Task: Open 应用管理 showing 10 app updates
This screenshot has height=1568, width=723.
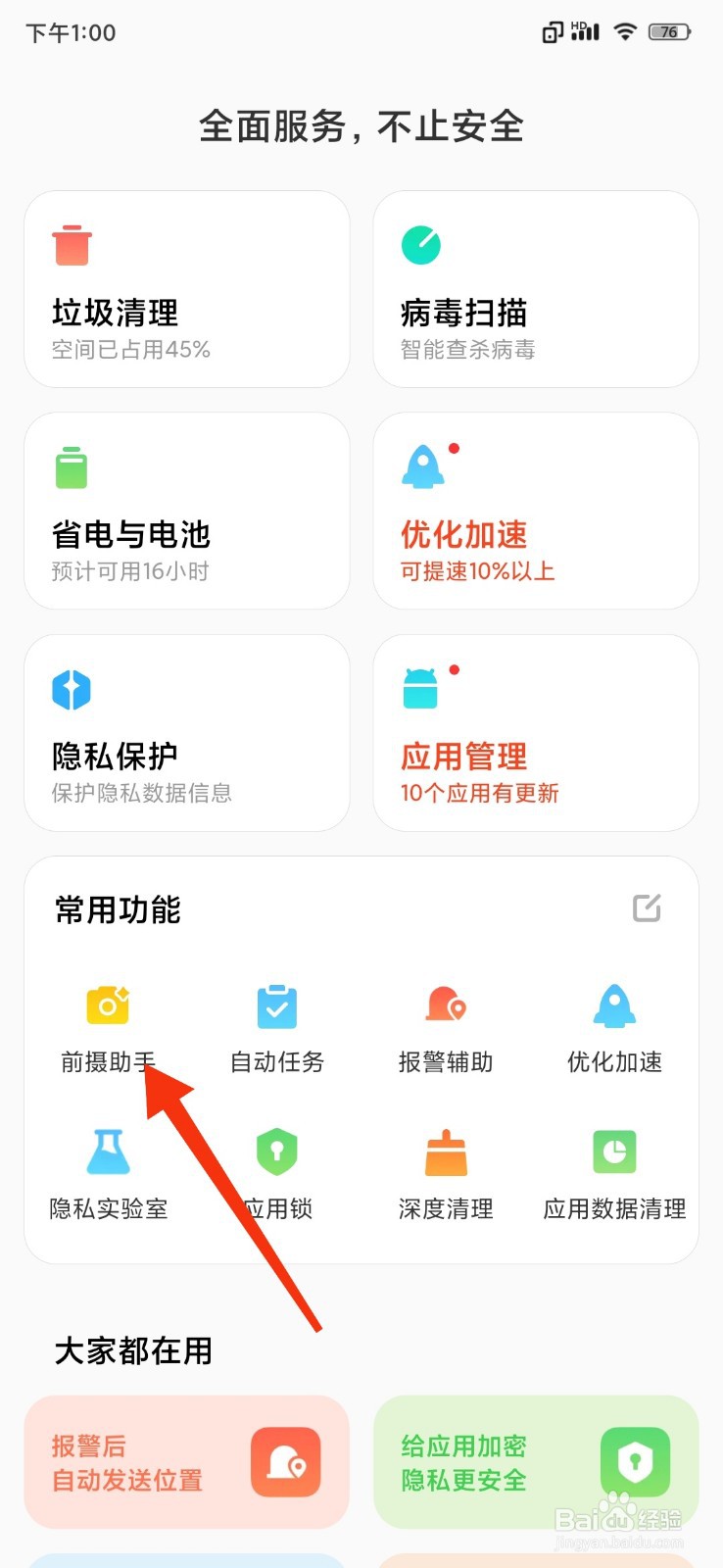Action: click(x=535, y=733)
